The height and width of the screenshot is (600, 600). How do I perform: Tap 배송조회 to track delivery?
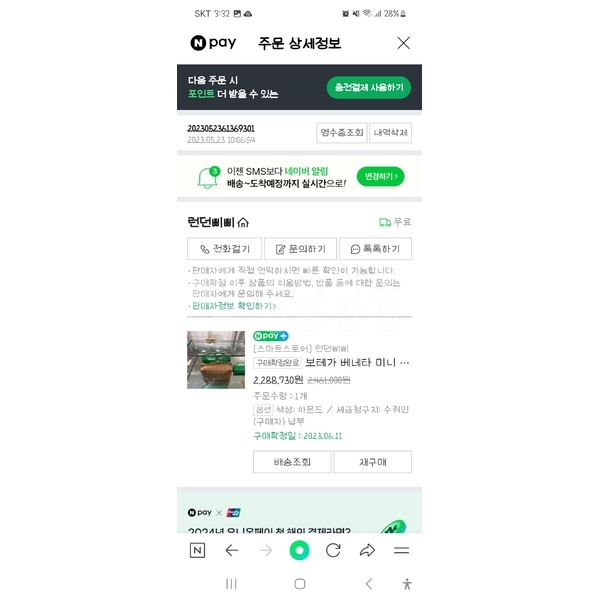pyautogui.click(x=291, y=462)
